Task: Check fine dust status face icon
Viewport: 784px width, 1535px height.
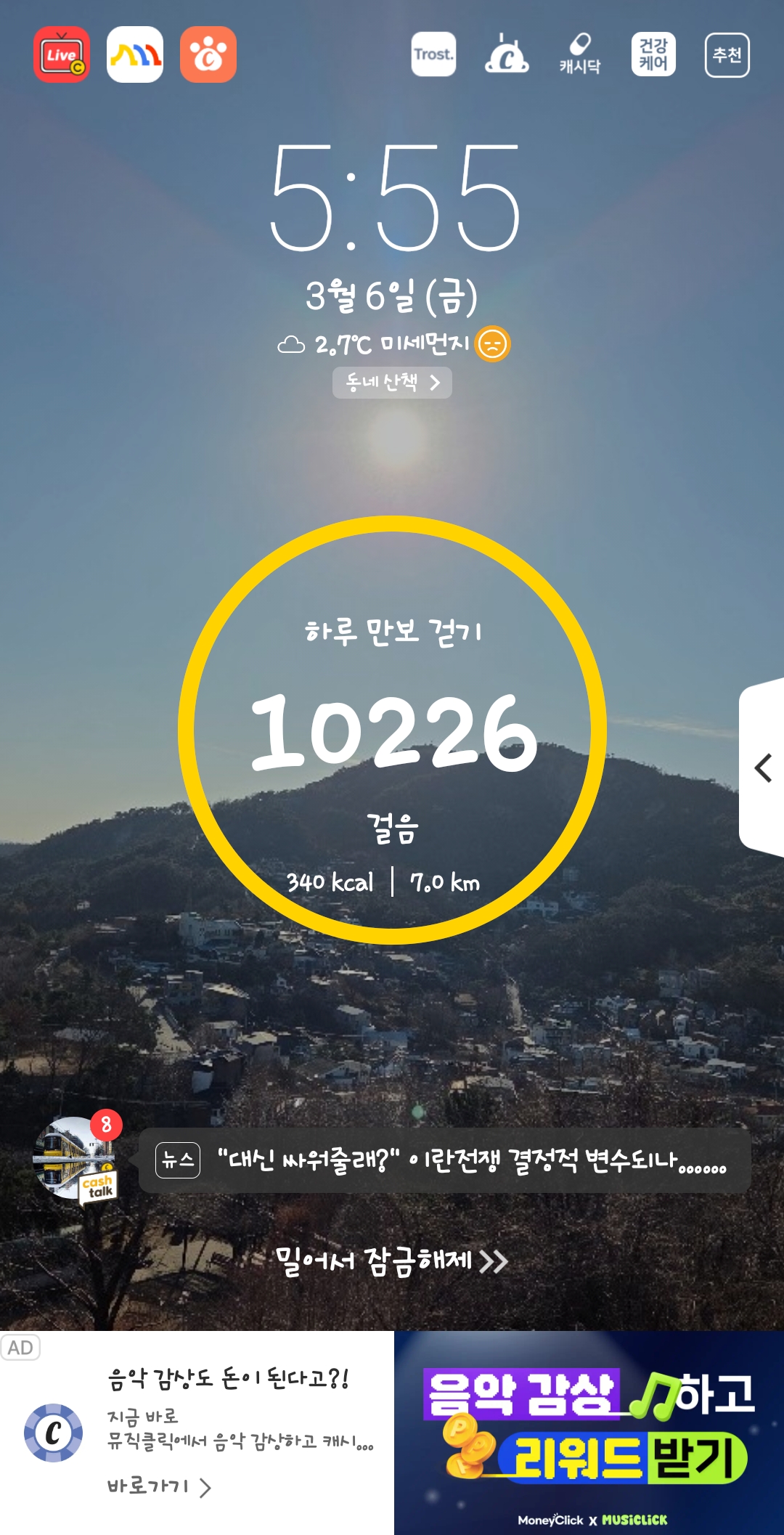Action: coord(492,343)
